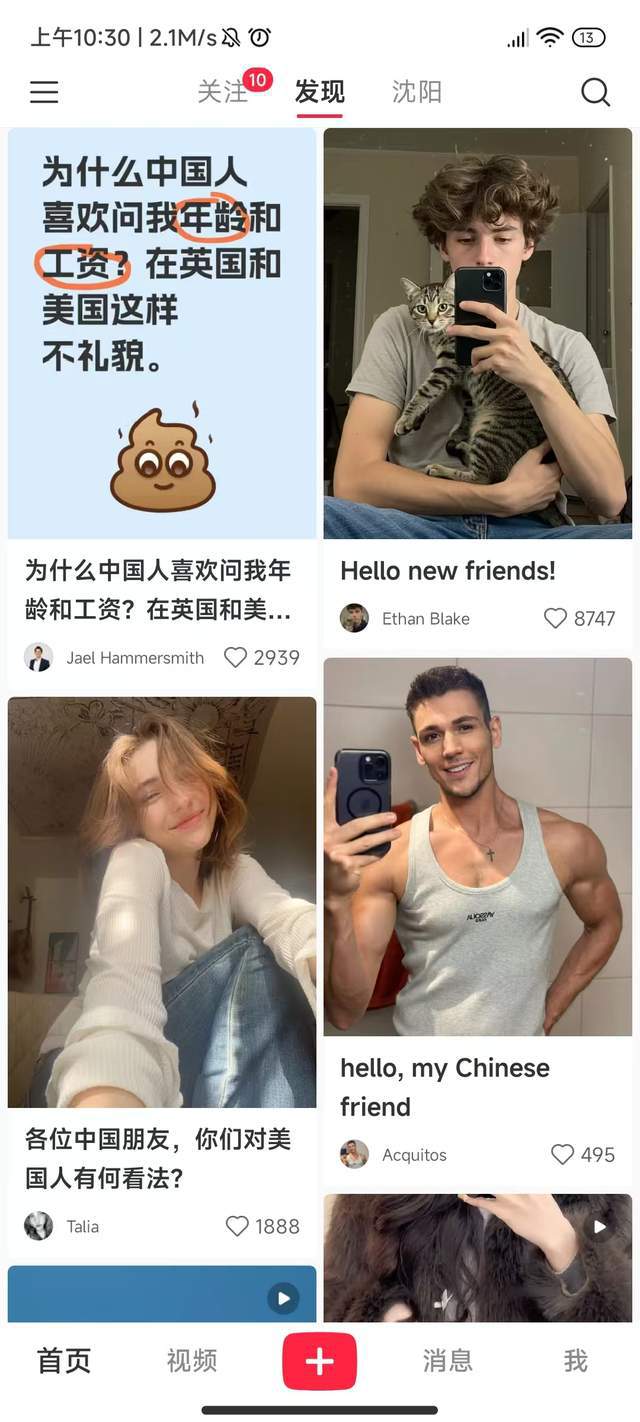Switch to the 关注 tab

(x=222, y=92)
